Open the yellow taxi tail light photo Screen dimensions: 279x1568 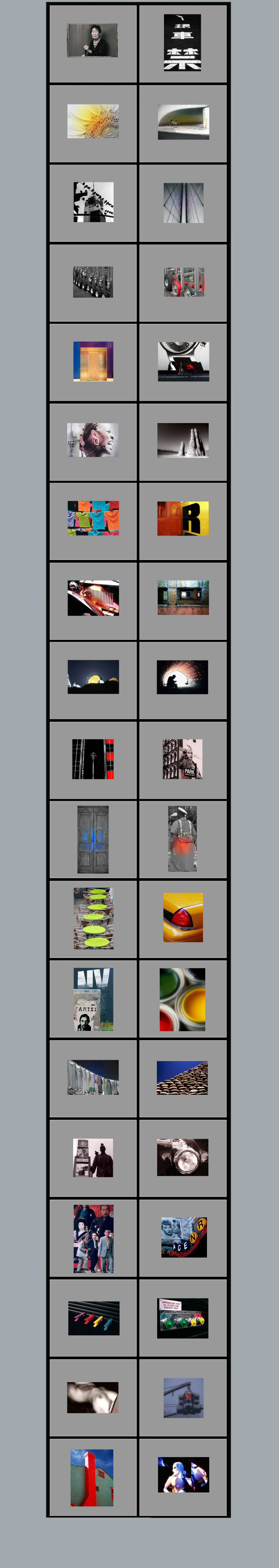click(x=183, y=917)
